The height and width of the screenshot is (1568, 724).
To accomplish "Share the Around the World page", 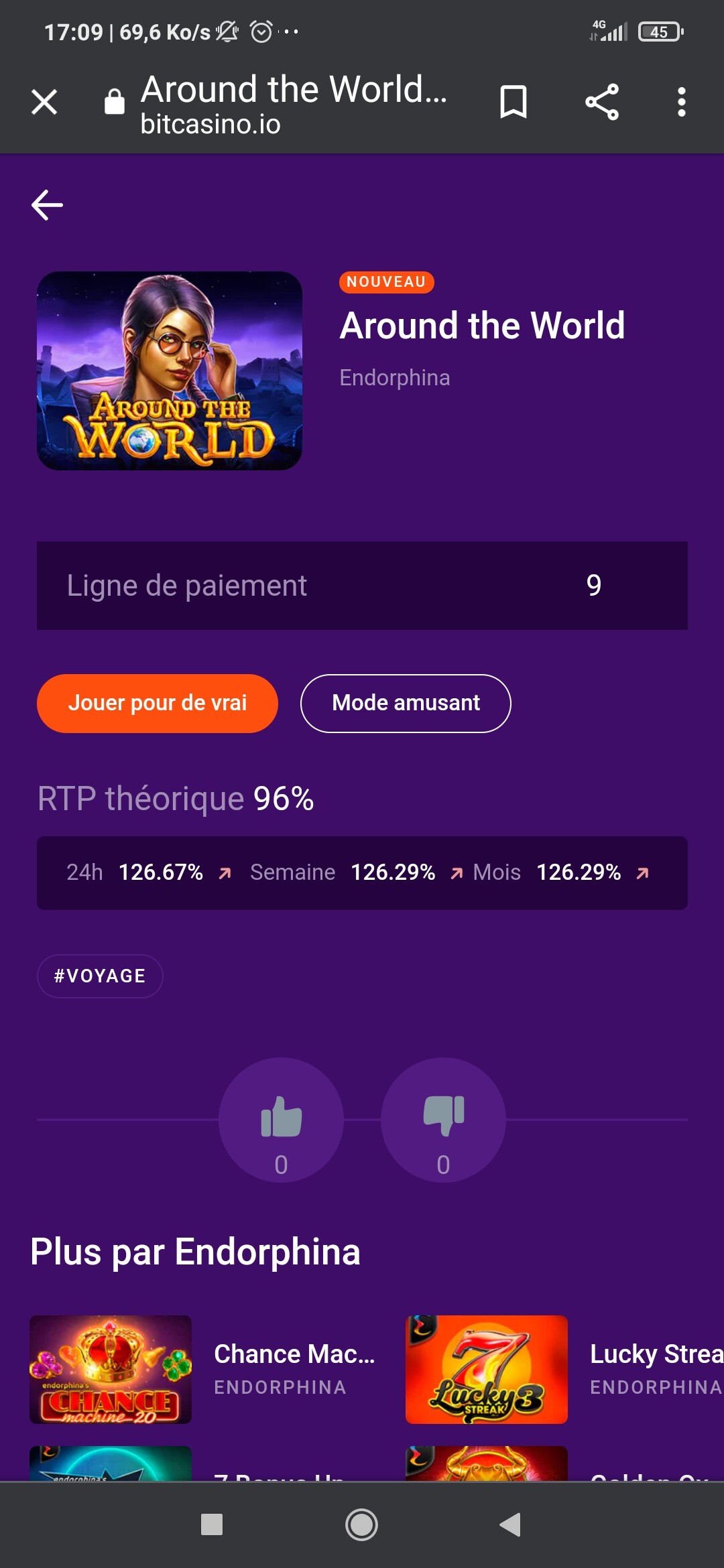I will [601, 103].
